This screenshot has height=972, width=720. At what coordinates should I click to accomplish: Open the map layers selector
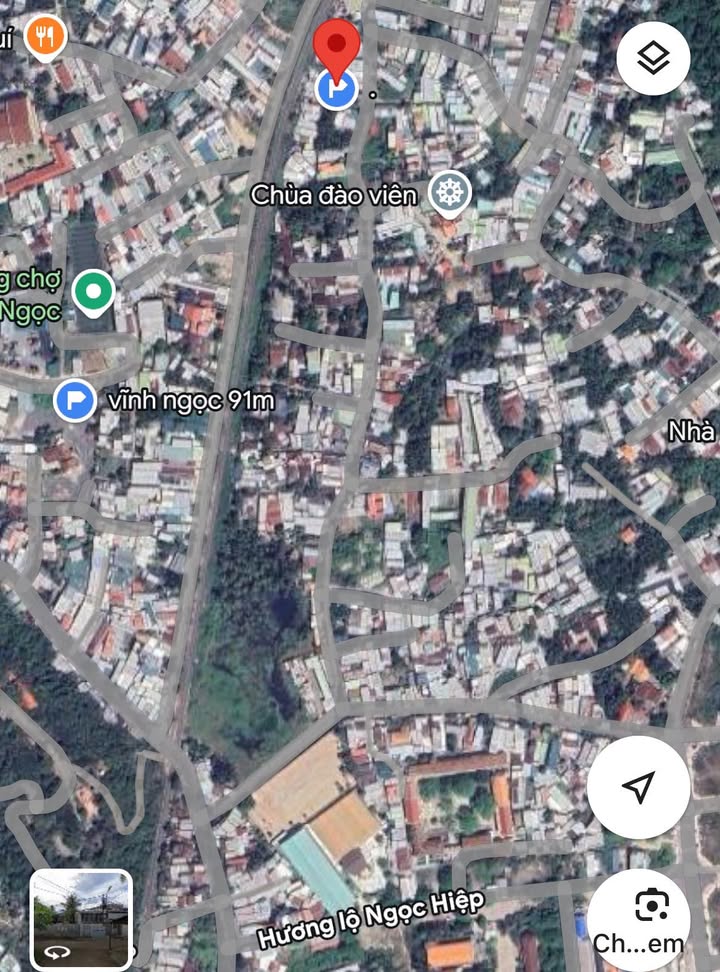point(653,58)
